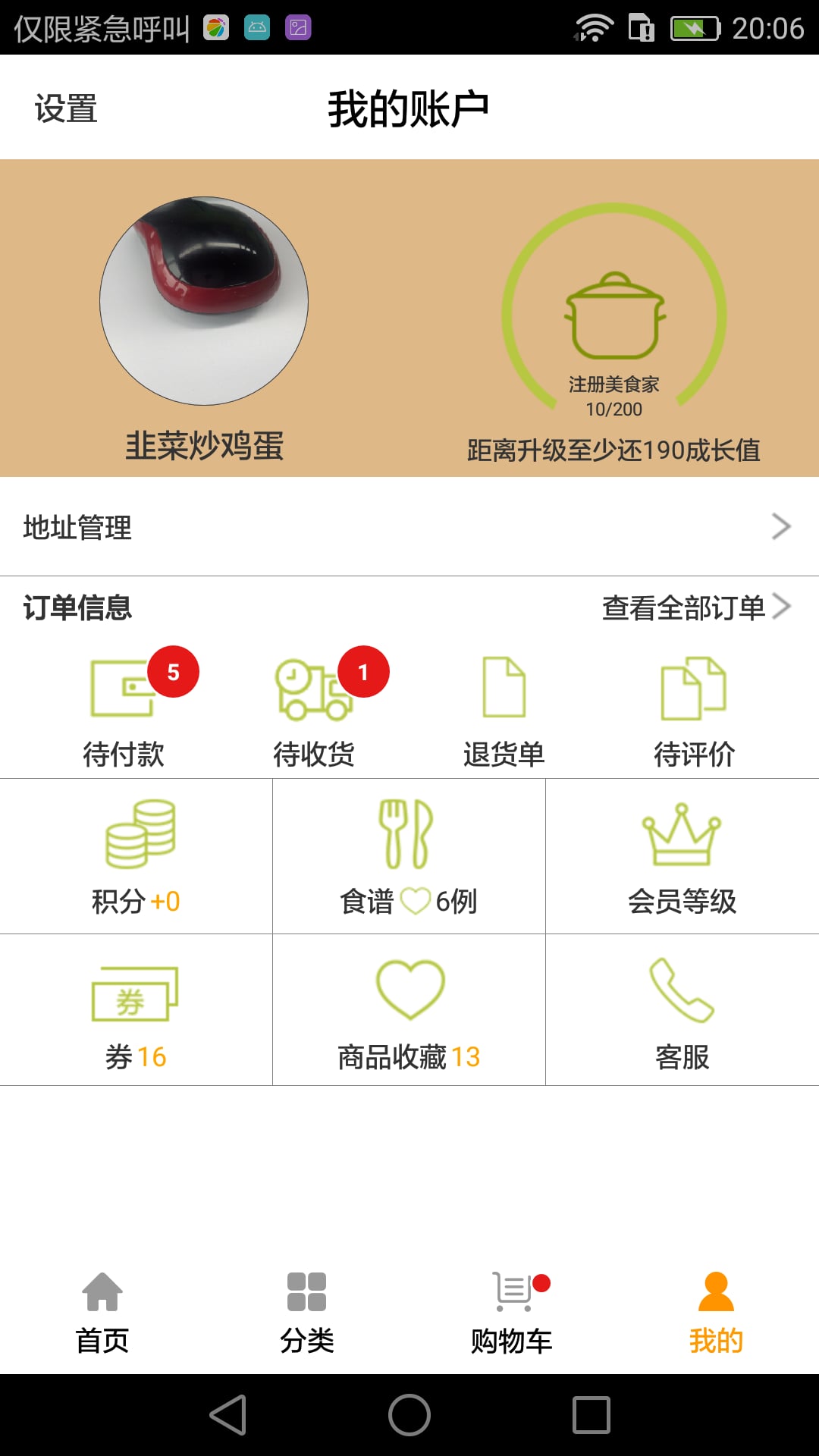Open 待评价 orders awaiting review
Image resolution: width=819 pixels, height=1456 pixels.
695,711
